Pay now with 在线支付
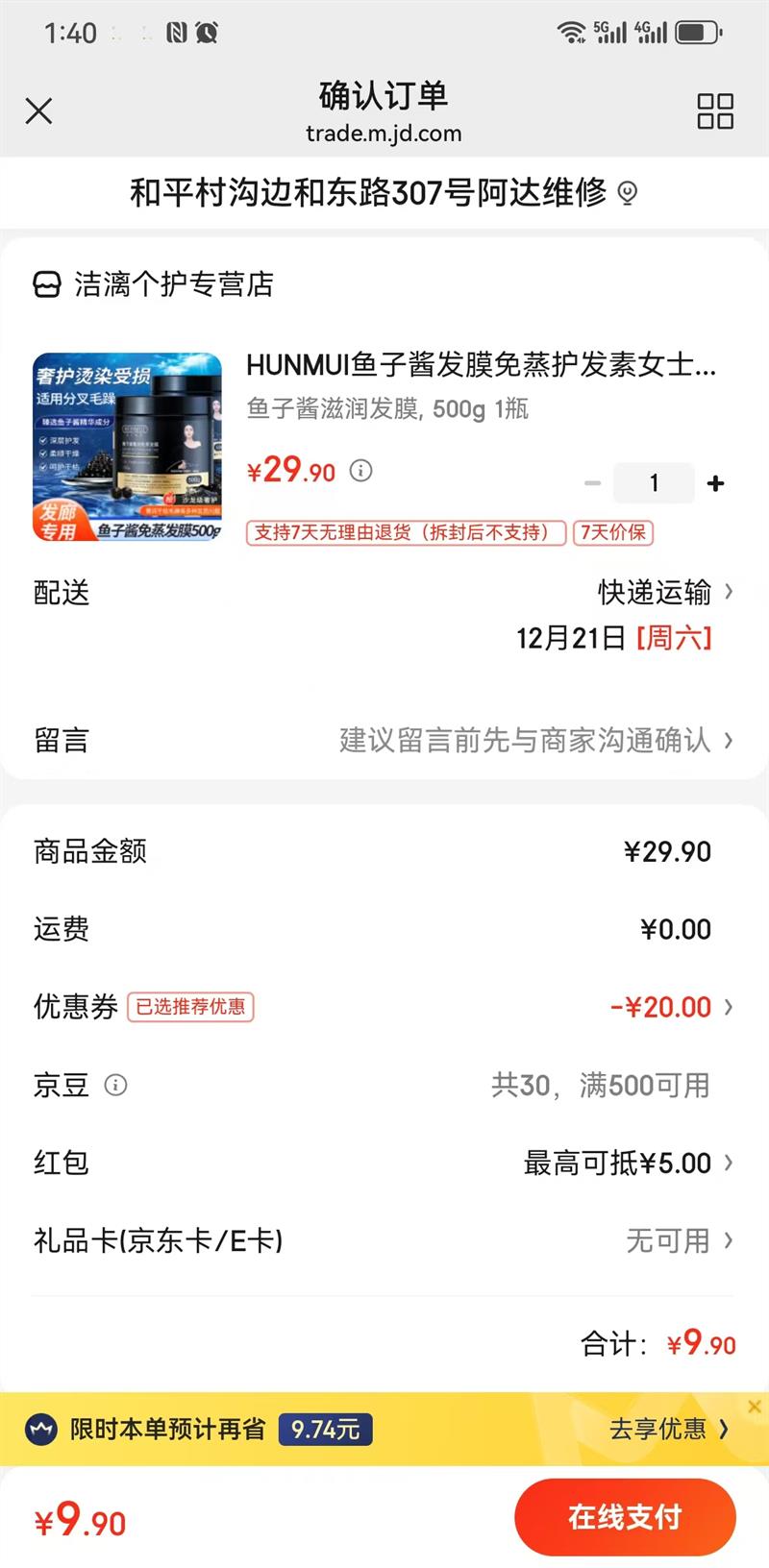This screenshot has width=769, height=1568. tap(625, 1517)
